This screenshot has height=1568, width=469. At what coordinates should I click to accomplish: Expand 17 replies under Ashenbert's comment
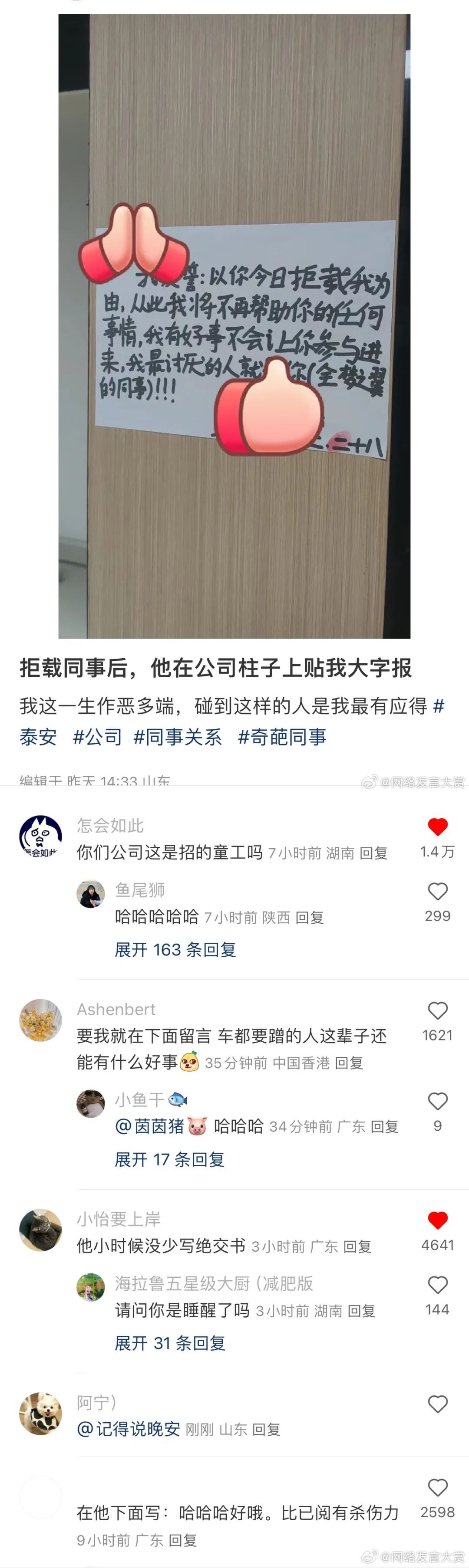point(169,1160)
